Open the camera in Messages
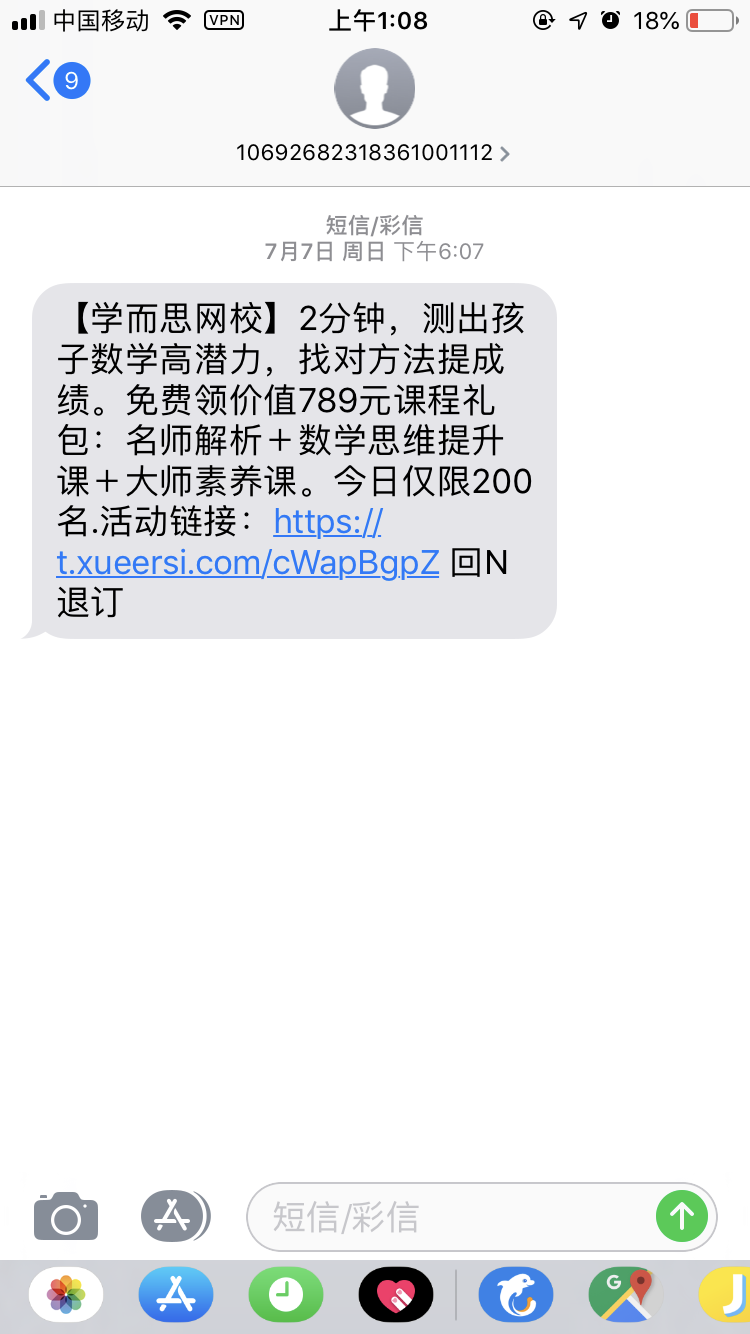Image resolution: width=750 pixels, height=1334 pixels. point(65,1216)
